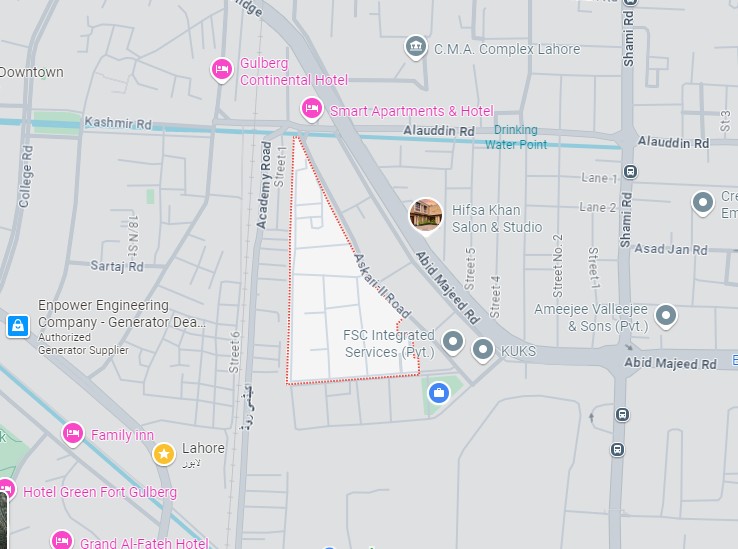738x549 pixels.
Task: Open Family inn hotel pin
Action: (73, 434)
